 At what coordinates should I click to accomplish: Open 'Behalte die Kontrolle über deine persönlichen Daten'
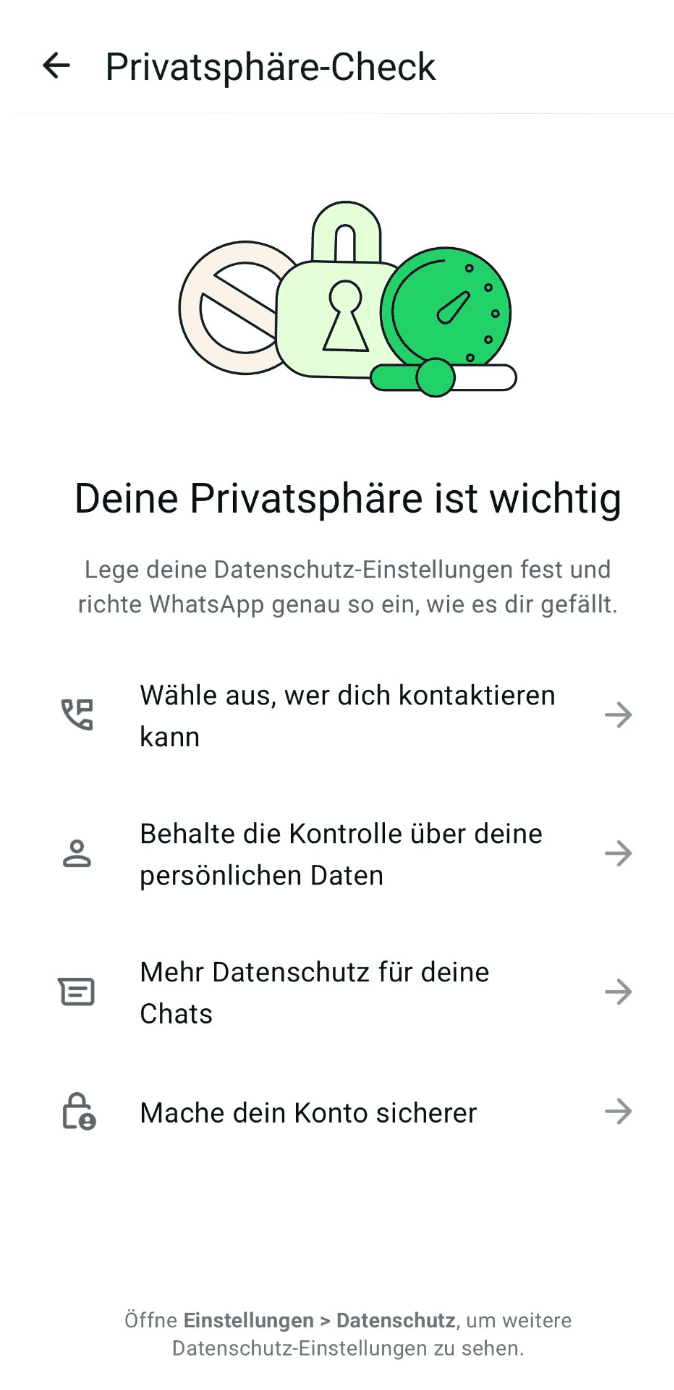click(346, 854)
